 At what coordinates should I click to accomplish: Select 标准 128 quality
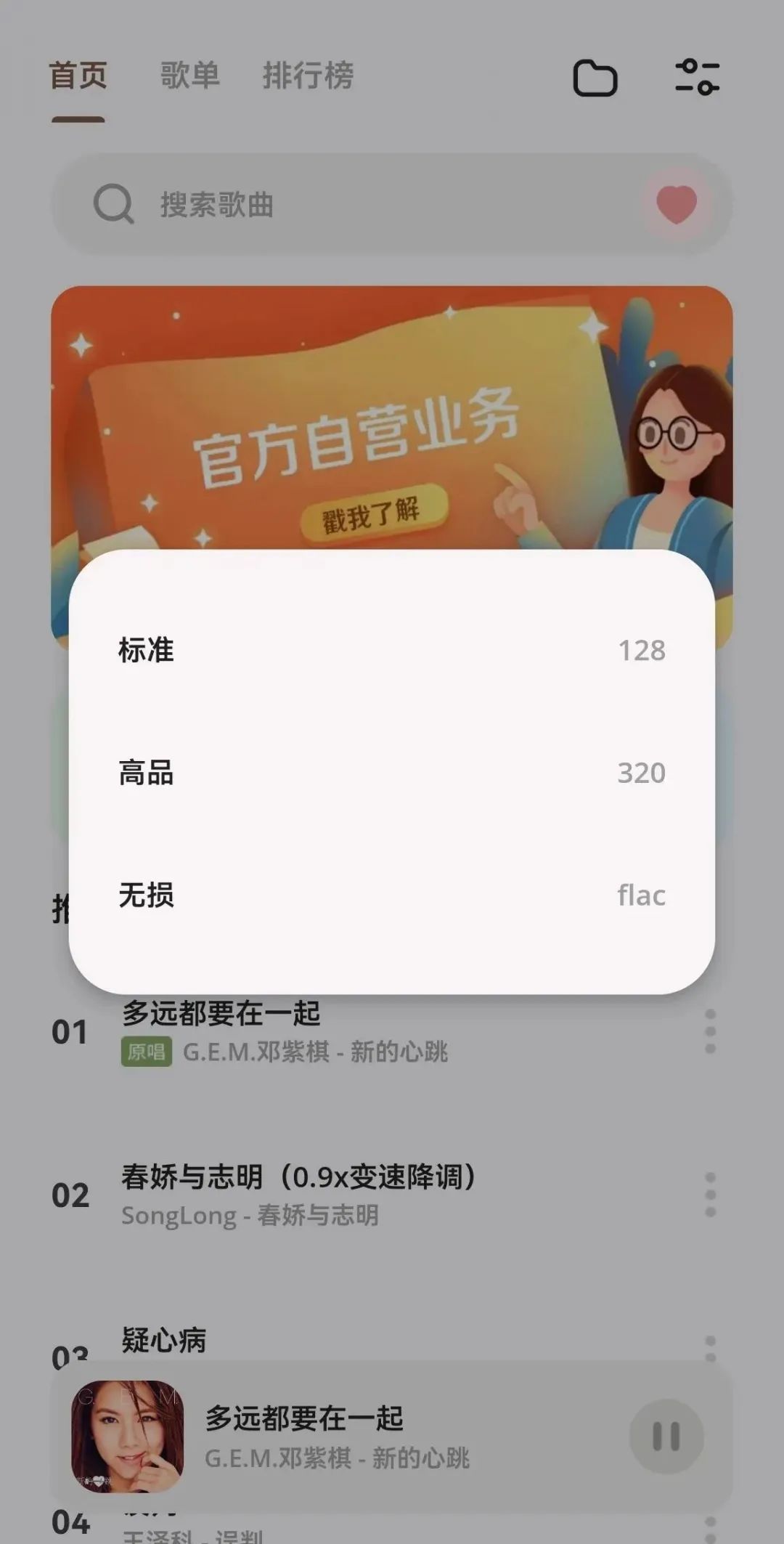tap(392, 650)
